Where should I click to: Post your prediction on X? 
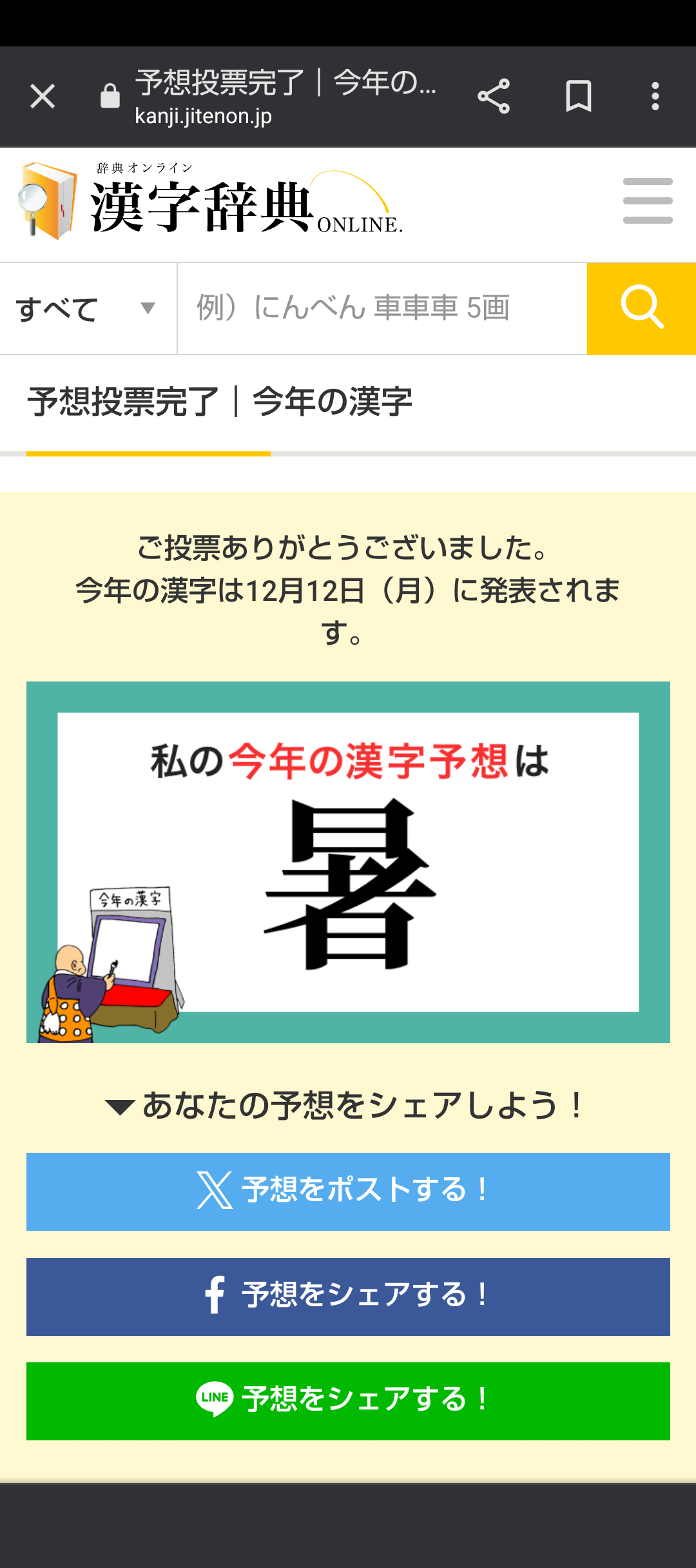click(x=348, y=1191)
